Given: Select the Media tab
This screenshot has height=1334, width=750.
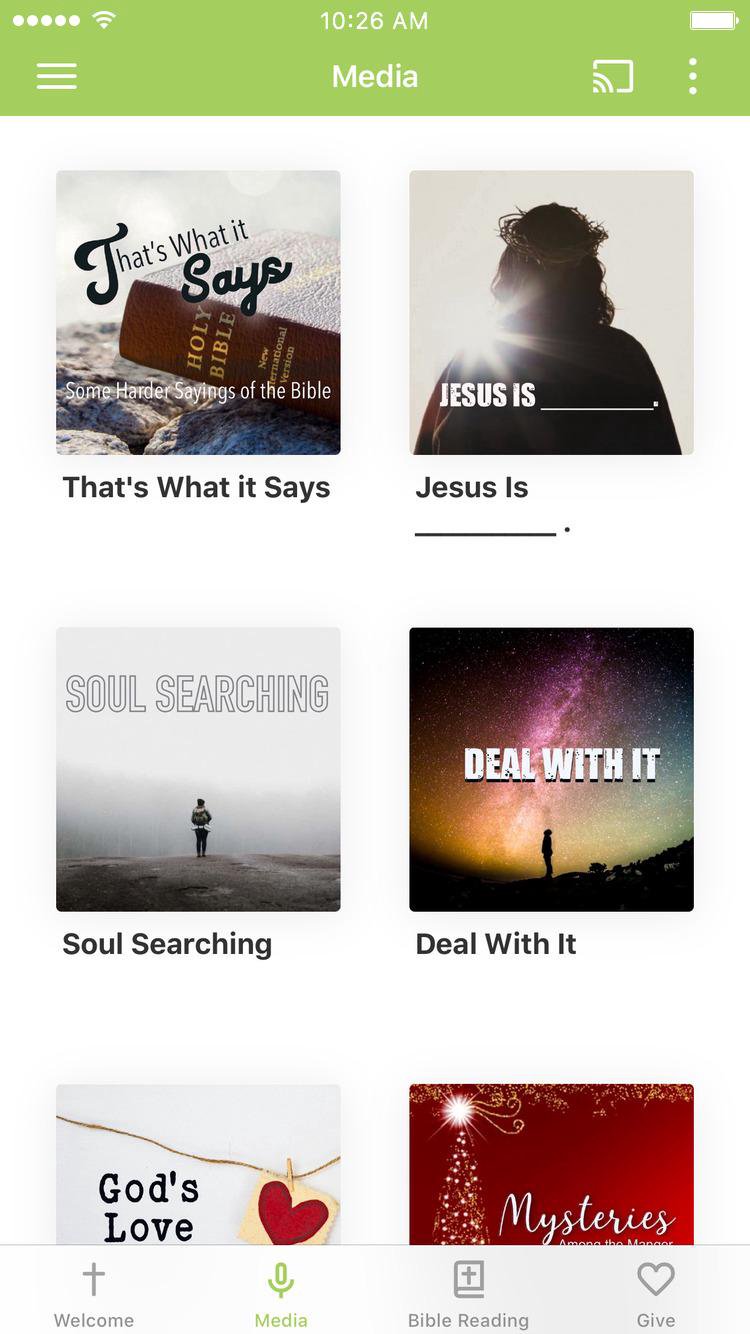Looking at the screenshot, I should [x=281, y=1294].
